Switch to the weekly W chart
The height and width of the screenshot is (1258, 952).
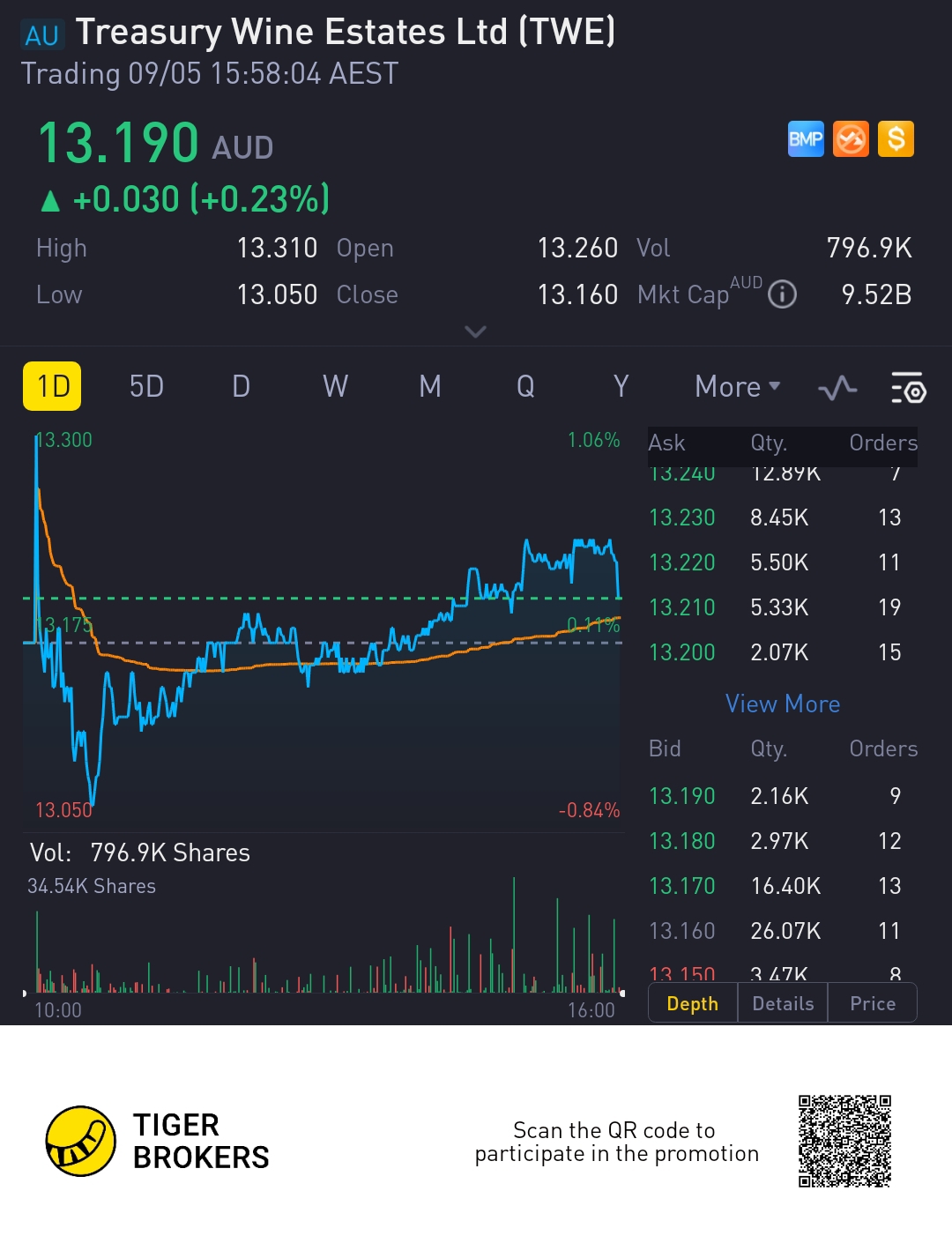pyautogui.click(x=335, y=387)
